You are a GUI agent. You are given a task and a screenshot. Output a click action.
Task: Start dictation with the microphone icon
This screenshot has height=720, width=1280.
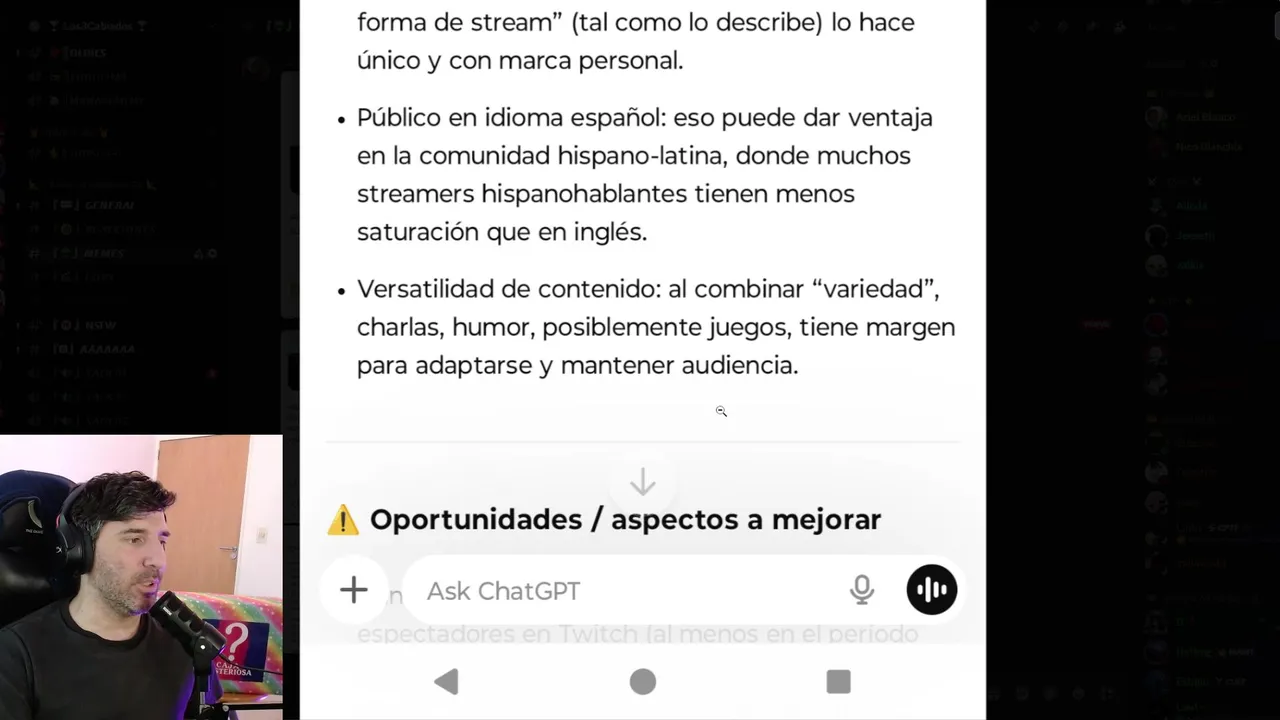pos(861,590)
